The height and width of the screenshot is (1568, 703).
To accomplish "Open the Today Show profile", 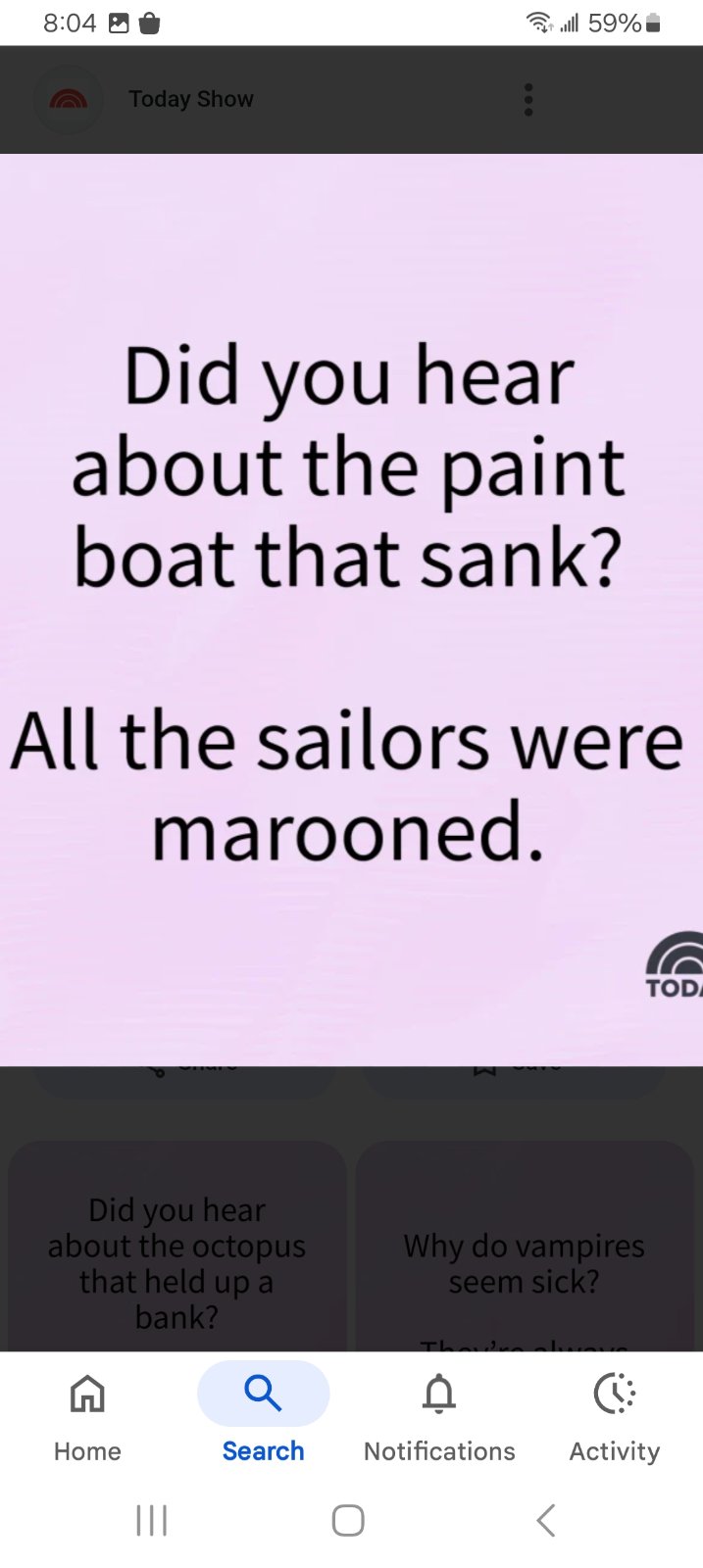I will tap(190, 99).
